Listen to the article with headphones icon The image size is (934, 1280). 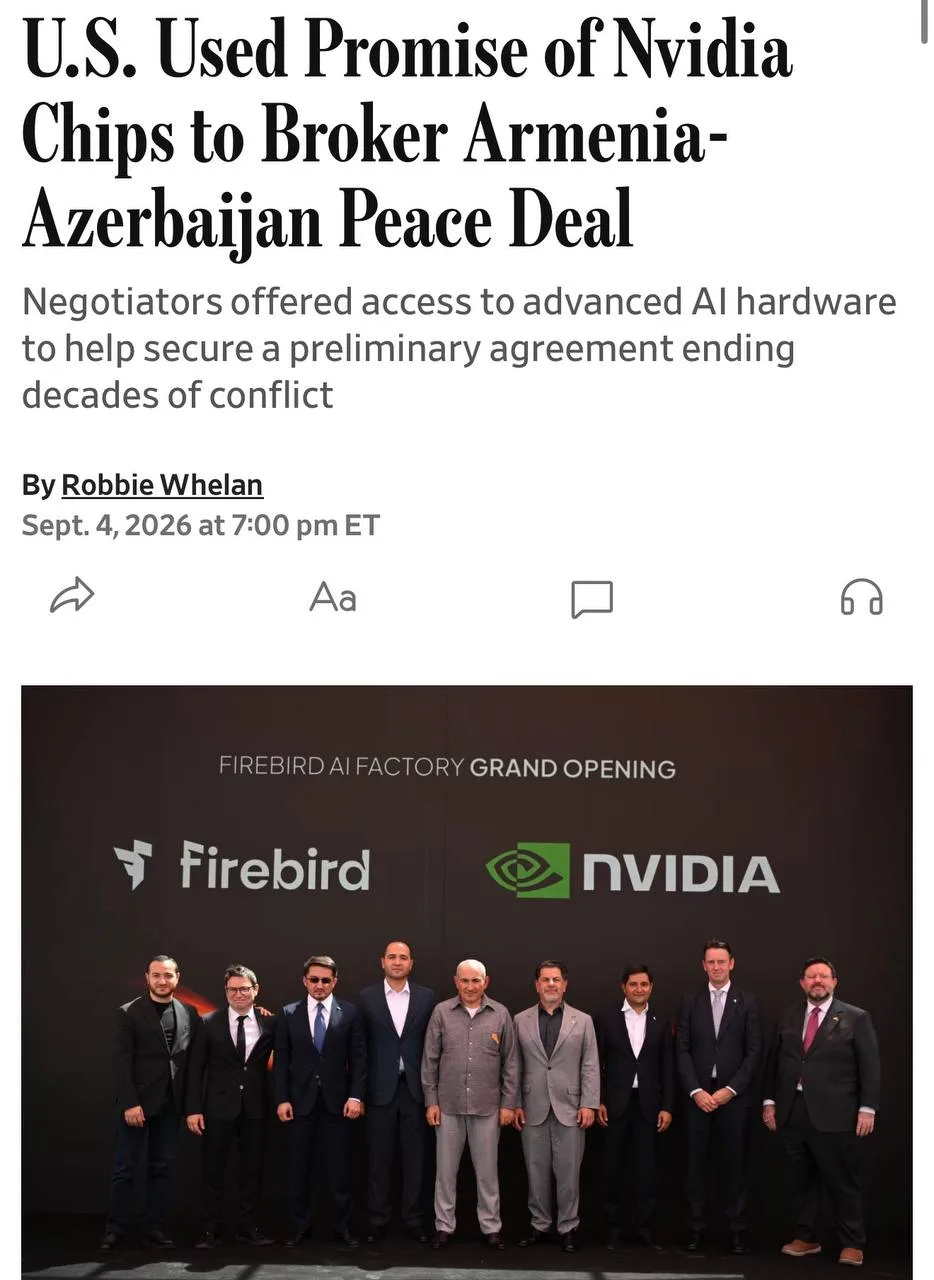click(861, 597)
